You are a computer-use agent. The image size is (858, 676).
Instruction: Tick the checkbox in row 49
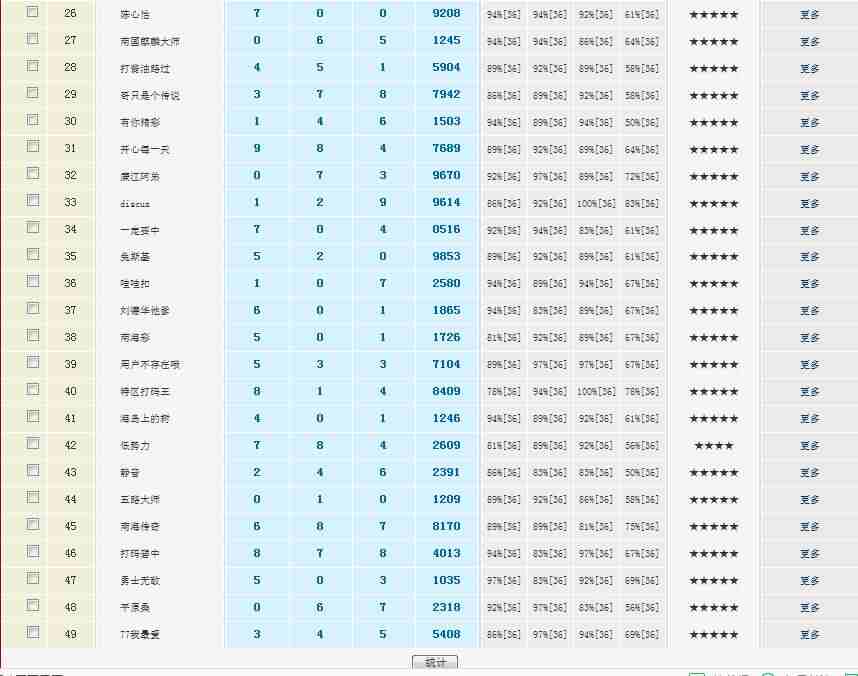coord(33,632)
